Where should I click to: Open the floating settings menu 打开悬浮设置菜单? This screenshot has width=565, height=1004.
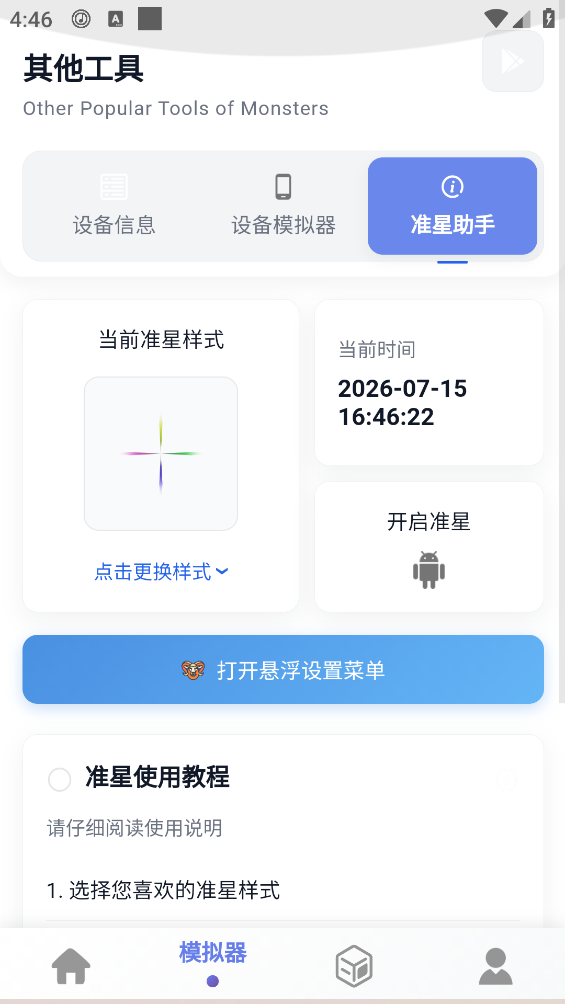[283, 670]
